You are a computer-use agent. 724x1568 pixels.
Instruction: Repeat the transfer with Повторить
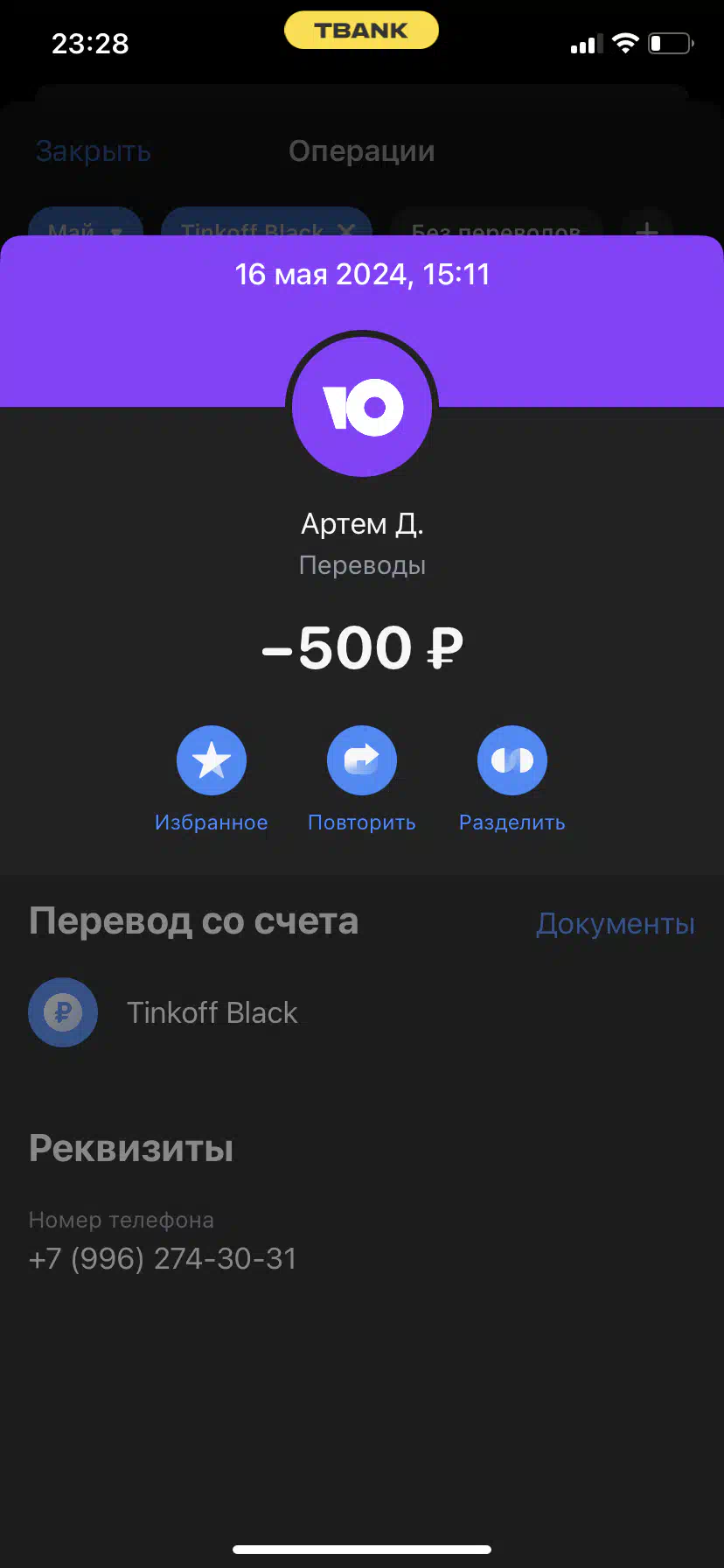[x=361, y=760]
